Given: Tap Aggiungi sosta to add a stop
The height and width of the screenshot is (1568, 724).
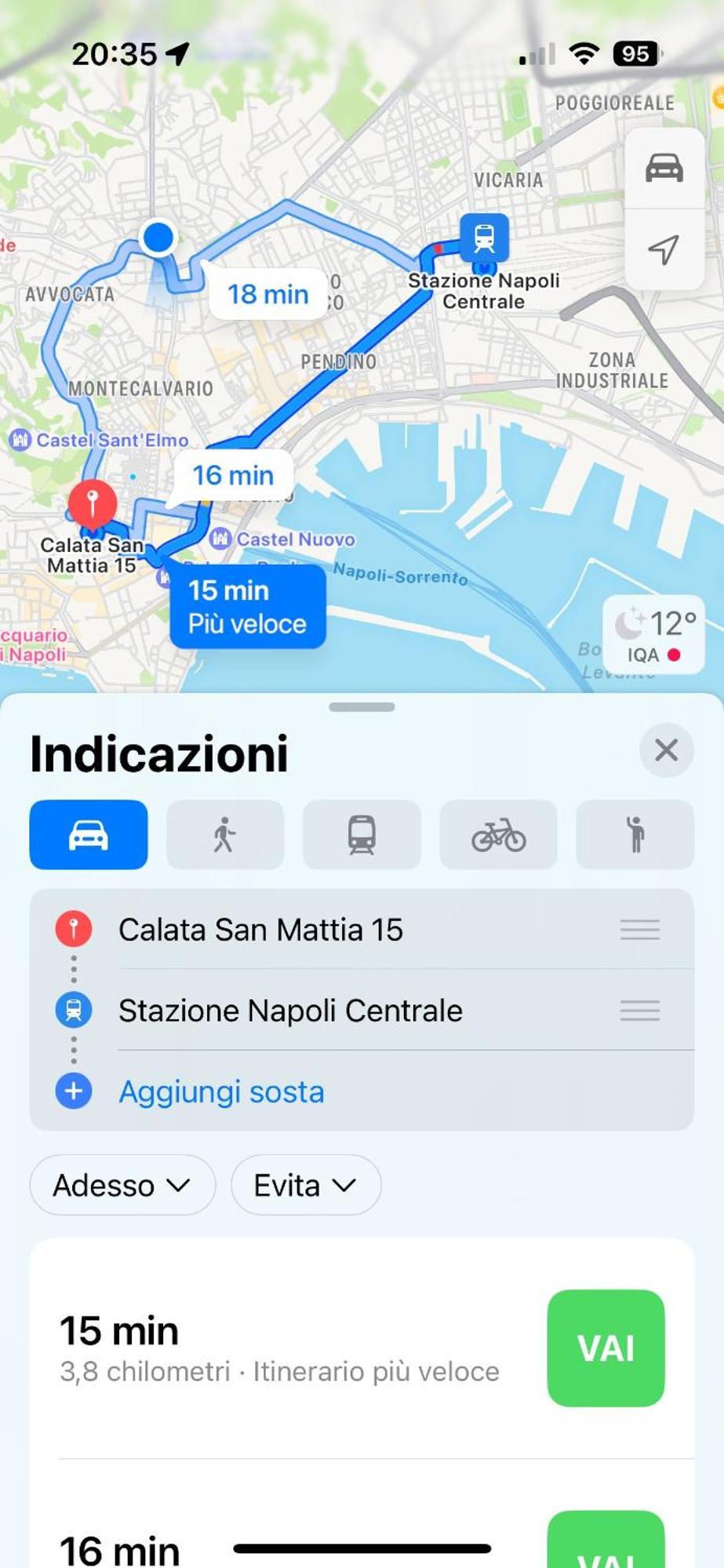Looking at the screenshot, I should 221,1091.
